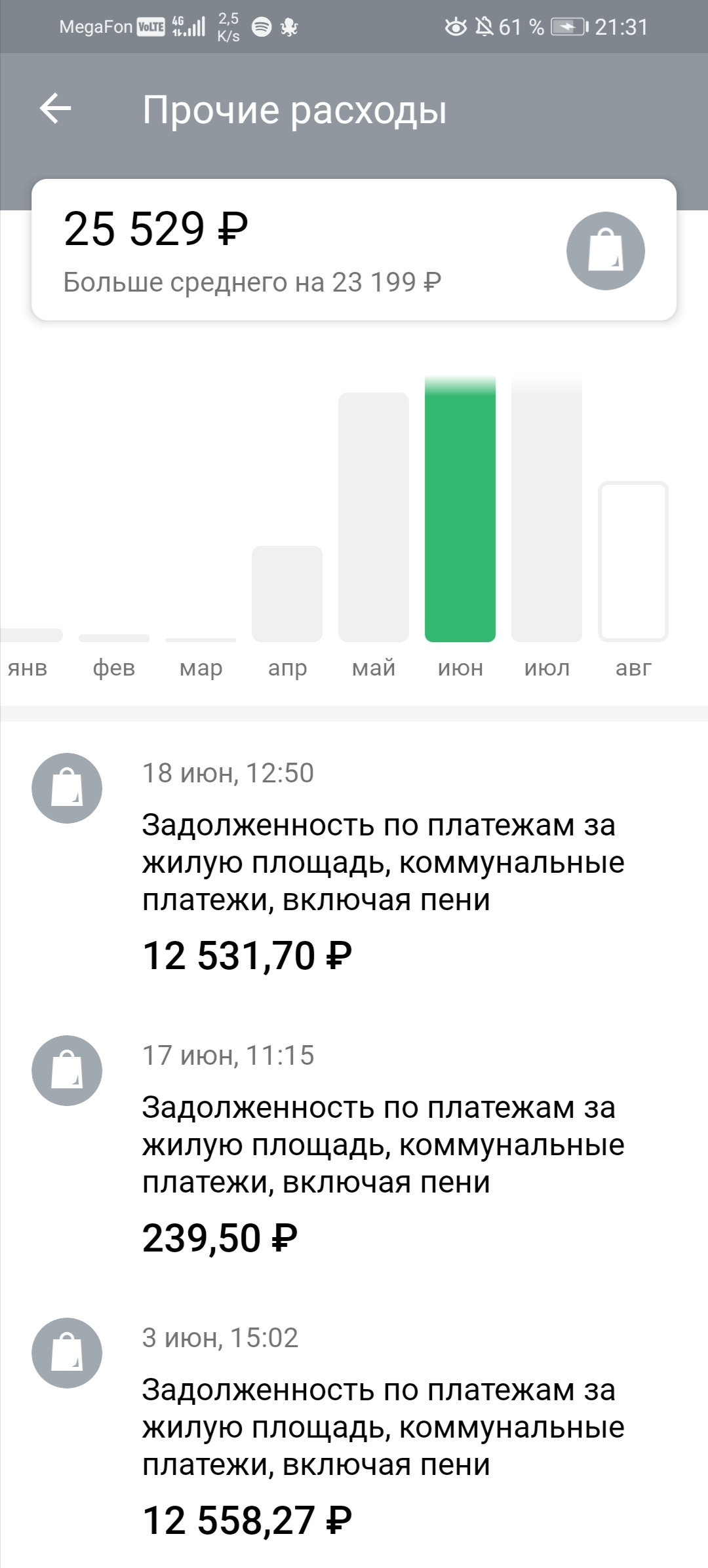The image size is (708, 1568).
Task: Select the июл bar in the chart
Action: [547, 509]
